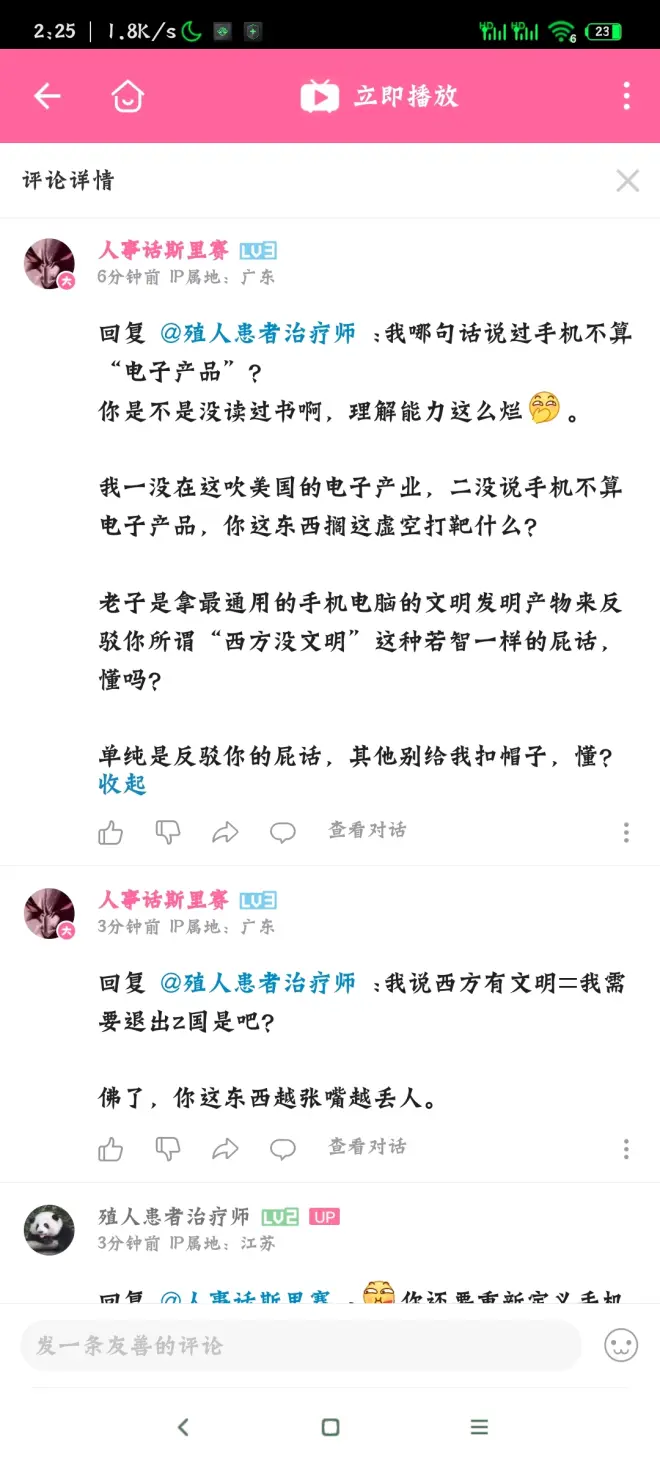Like the comment about 西方有文明
This screenshot has height=1467, width=660.
click(x=111, y=1149)
